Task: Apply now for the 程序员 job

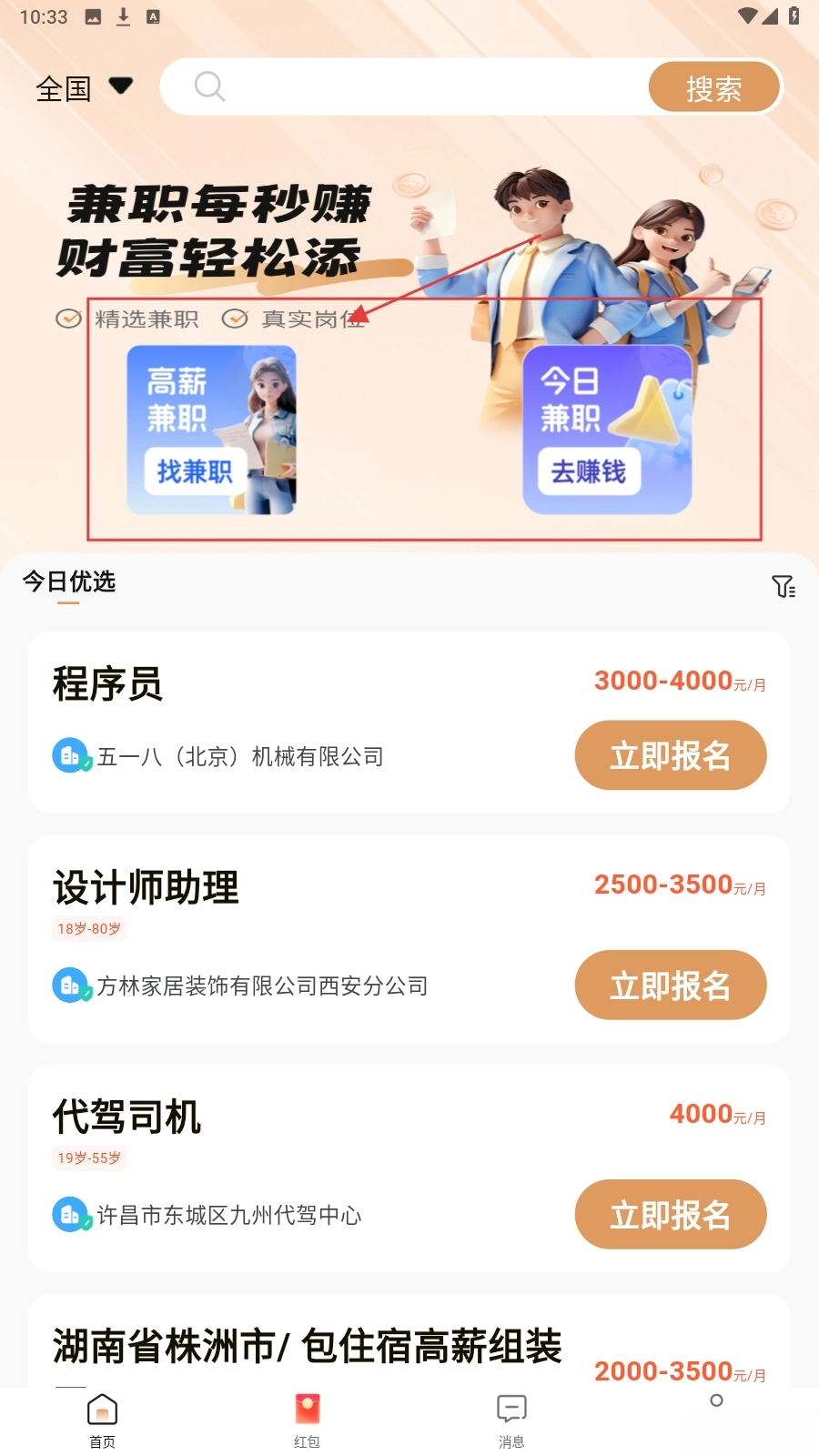Action: click(670, 755)
